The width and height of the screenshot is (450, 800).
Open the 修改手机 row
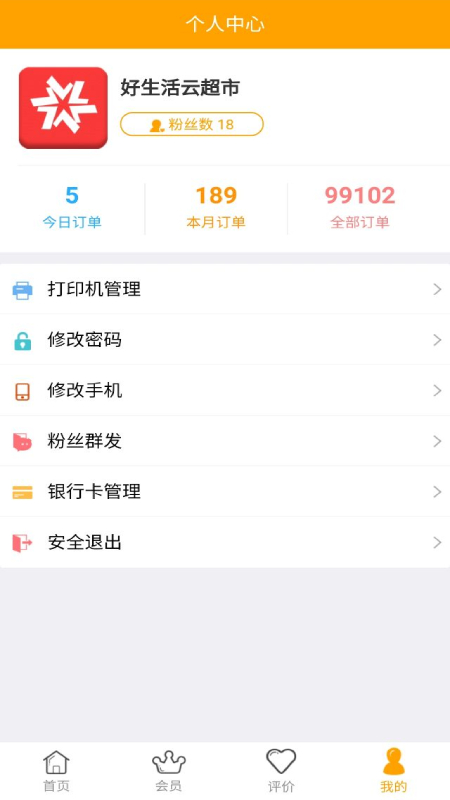[x=225, y=390]
